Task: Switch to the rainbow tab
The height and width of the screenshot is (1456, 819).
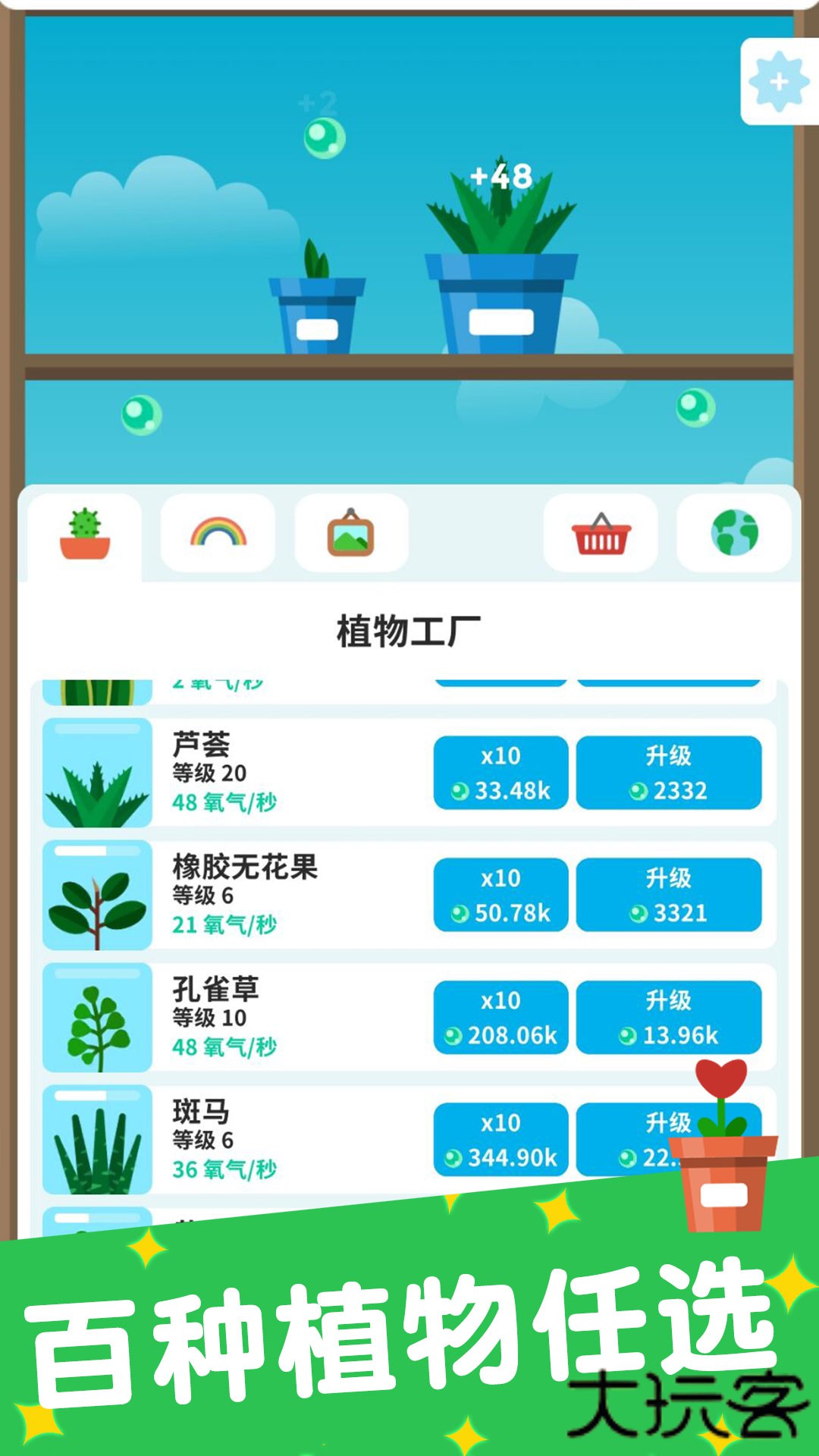Action: (220, 533)
